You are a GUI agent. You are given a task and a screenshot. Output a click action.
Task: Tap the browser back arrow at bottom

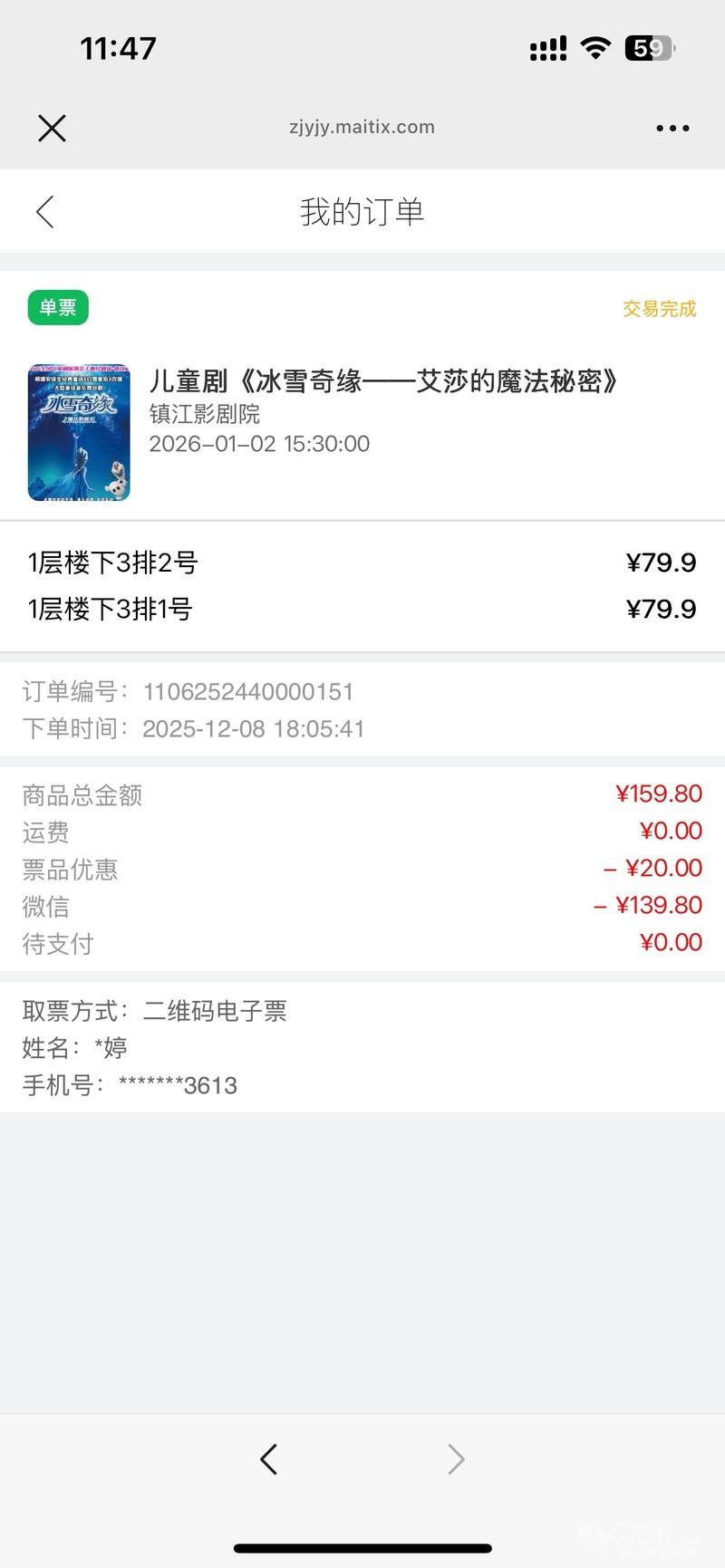coord(268,1458)
